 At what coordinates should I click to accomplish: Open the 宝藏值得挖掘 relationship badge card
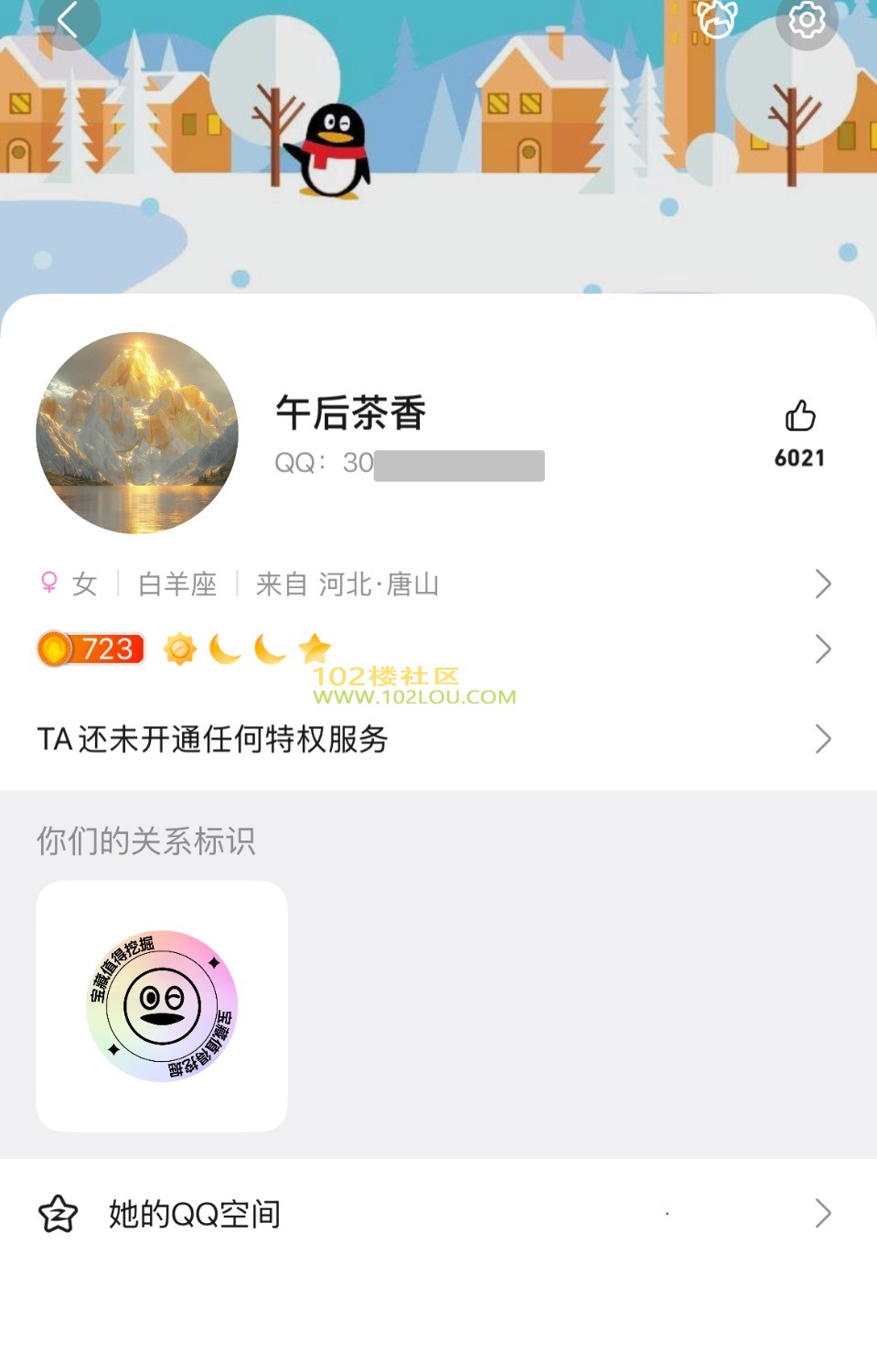[x=162, y=1006]
